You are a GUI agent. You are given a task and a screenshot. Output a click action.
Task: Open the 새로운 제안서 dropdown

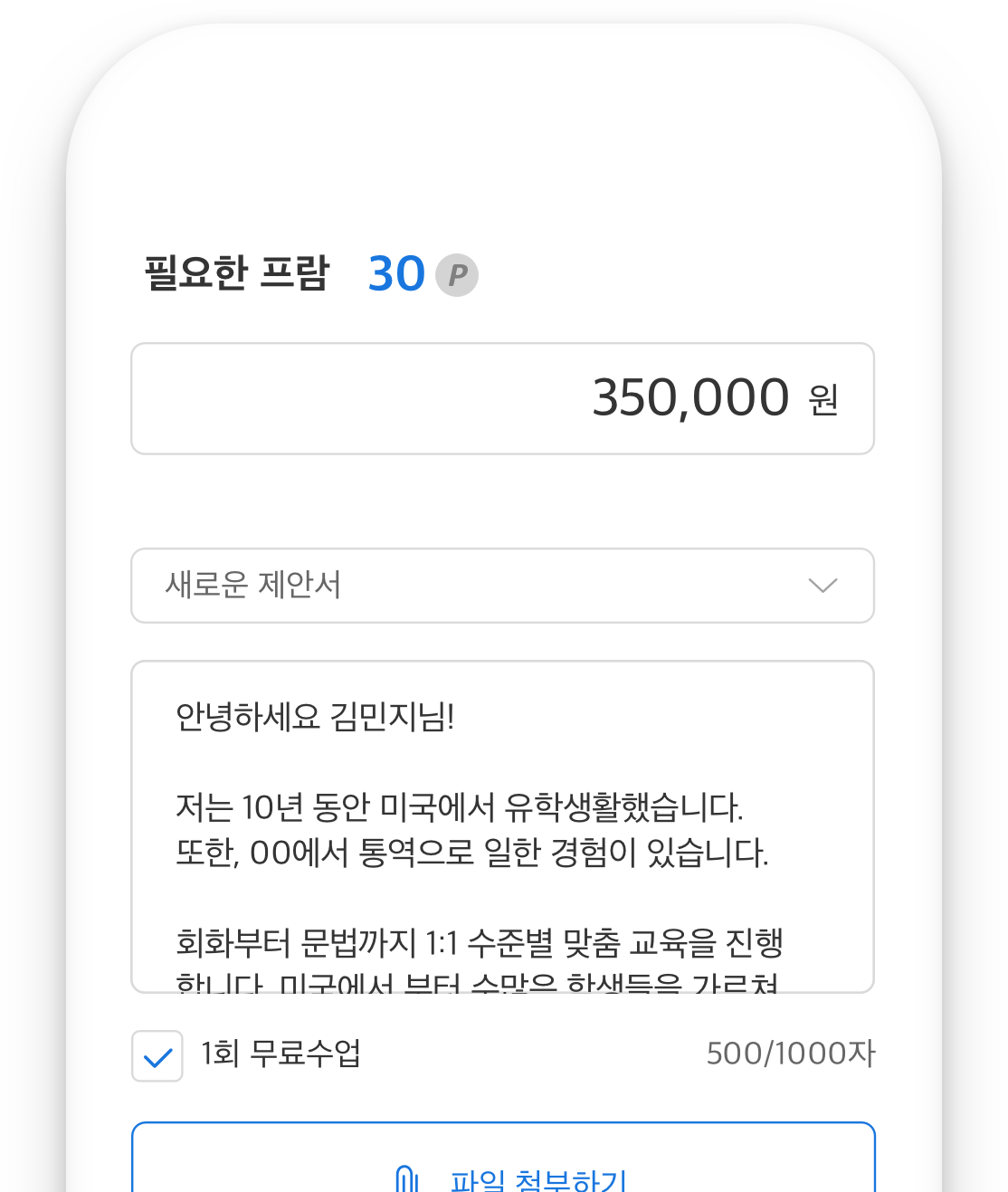(502, 586)
